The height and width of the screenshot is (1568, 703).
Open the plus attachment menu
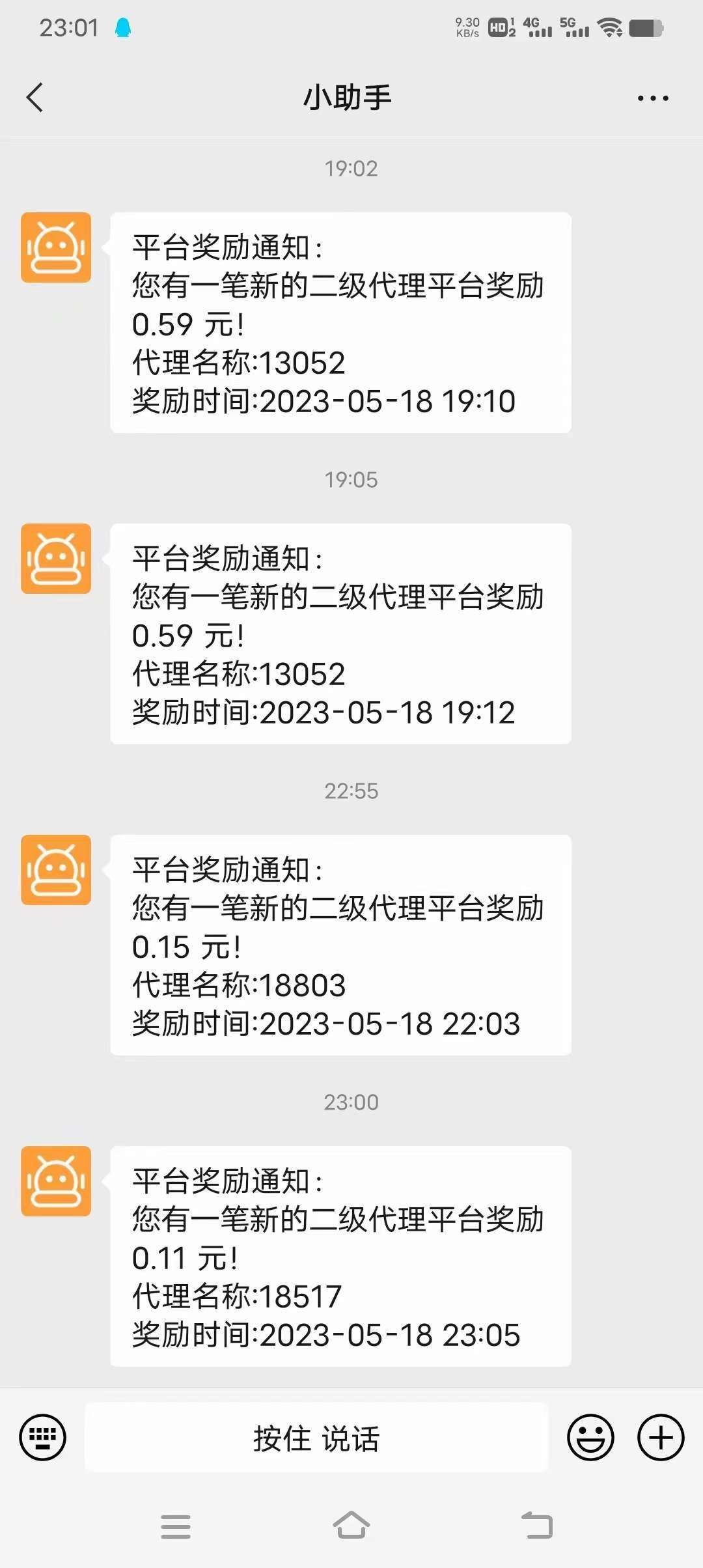661,1437
